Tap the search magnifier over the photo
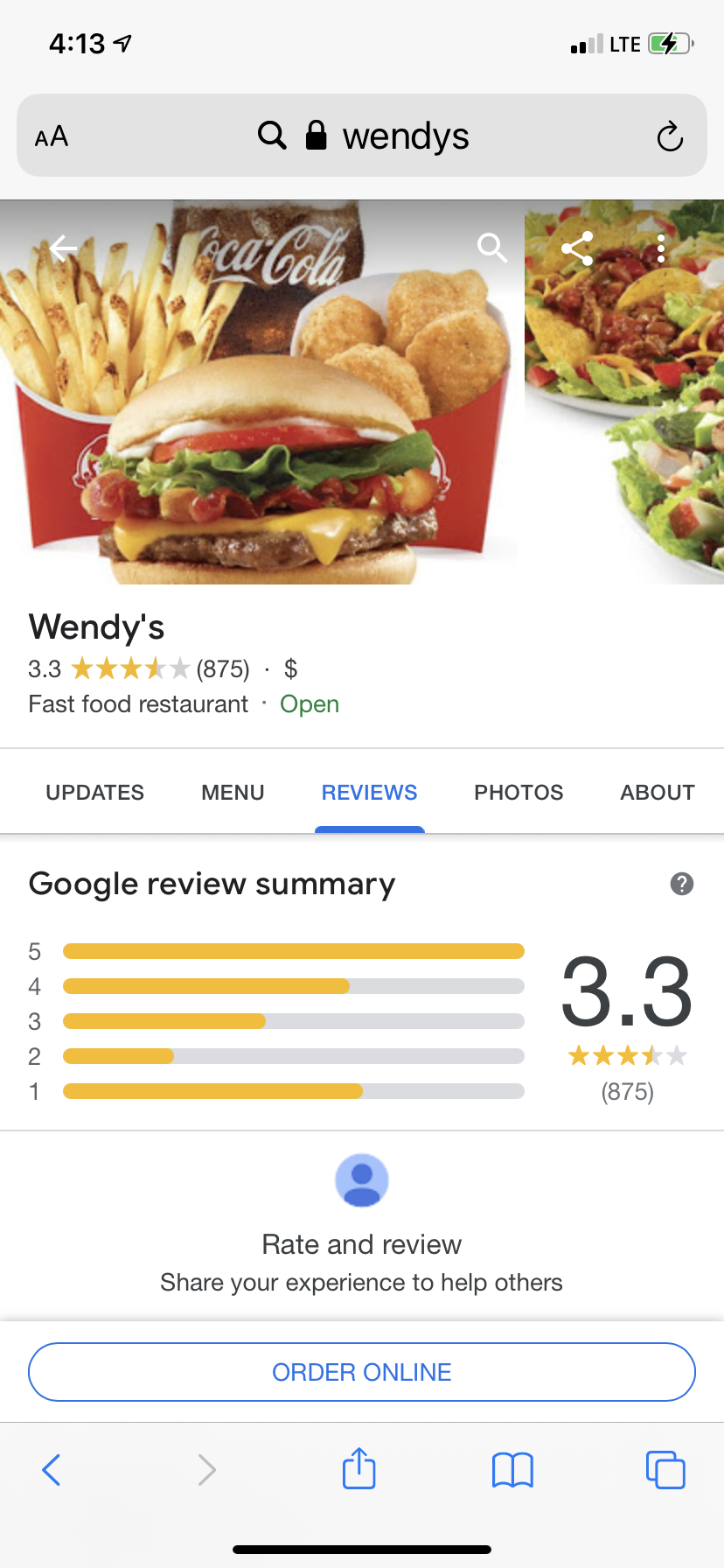This screenshot has height=1568, width=724. [491, 248]
